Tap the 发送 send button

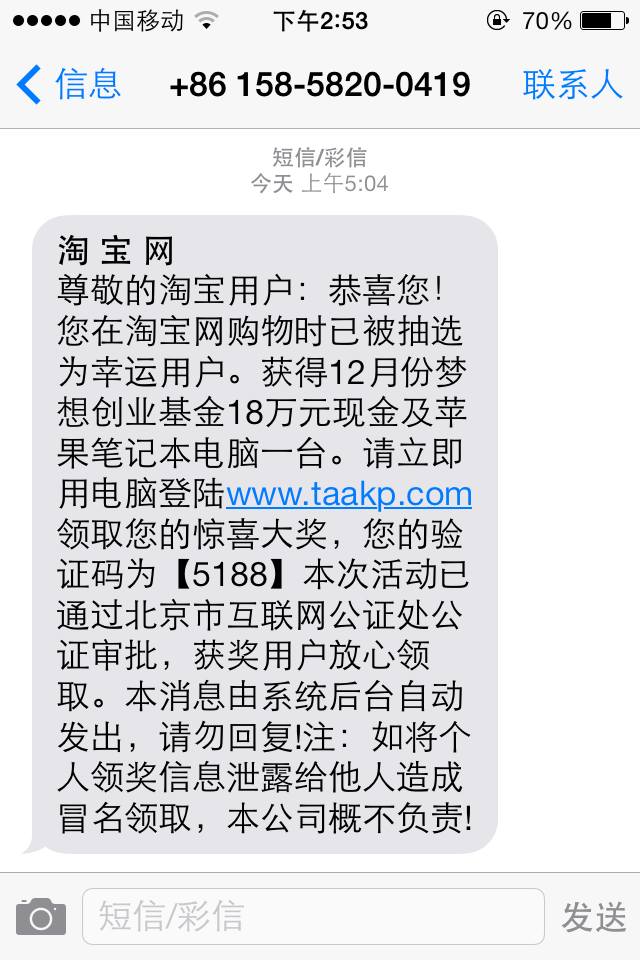[x=593, y=916]
